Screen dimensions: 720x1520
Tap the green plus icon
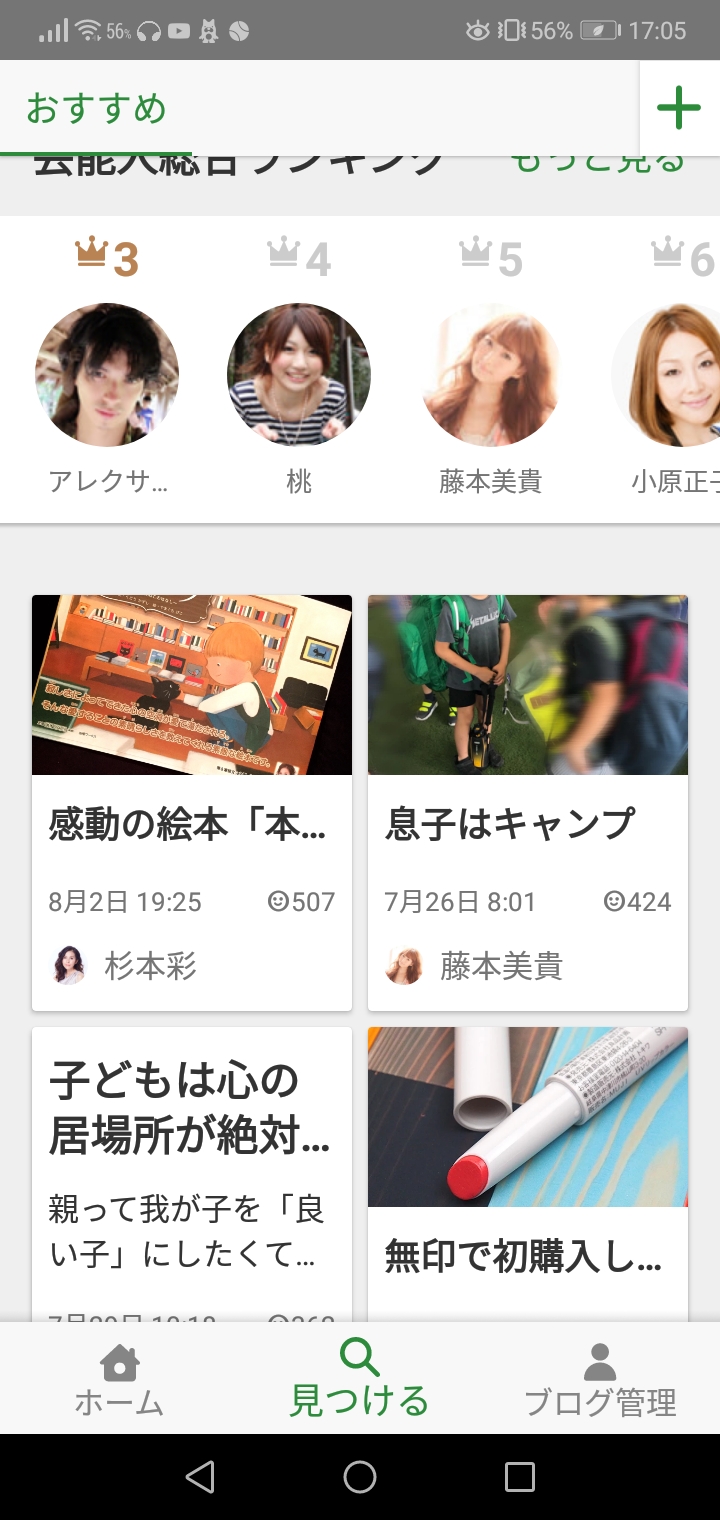click(x=679, y=108)
